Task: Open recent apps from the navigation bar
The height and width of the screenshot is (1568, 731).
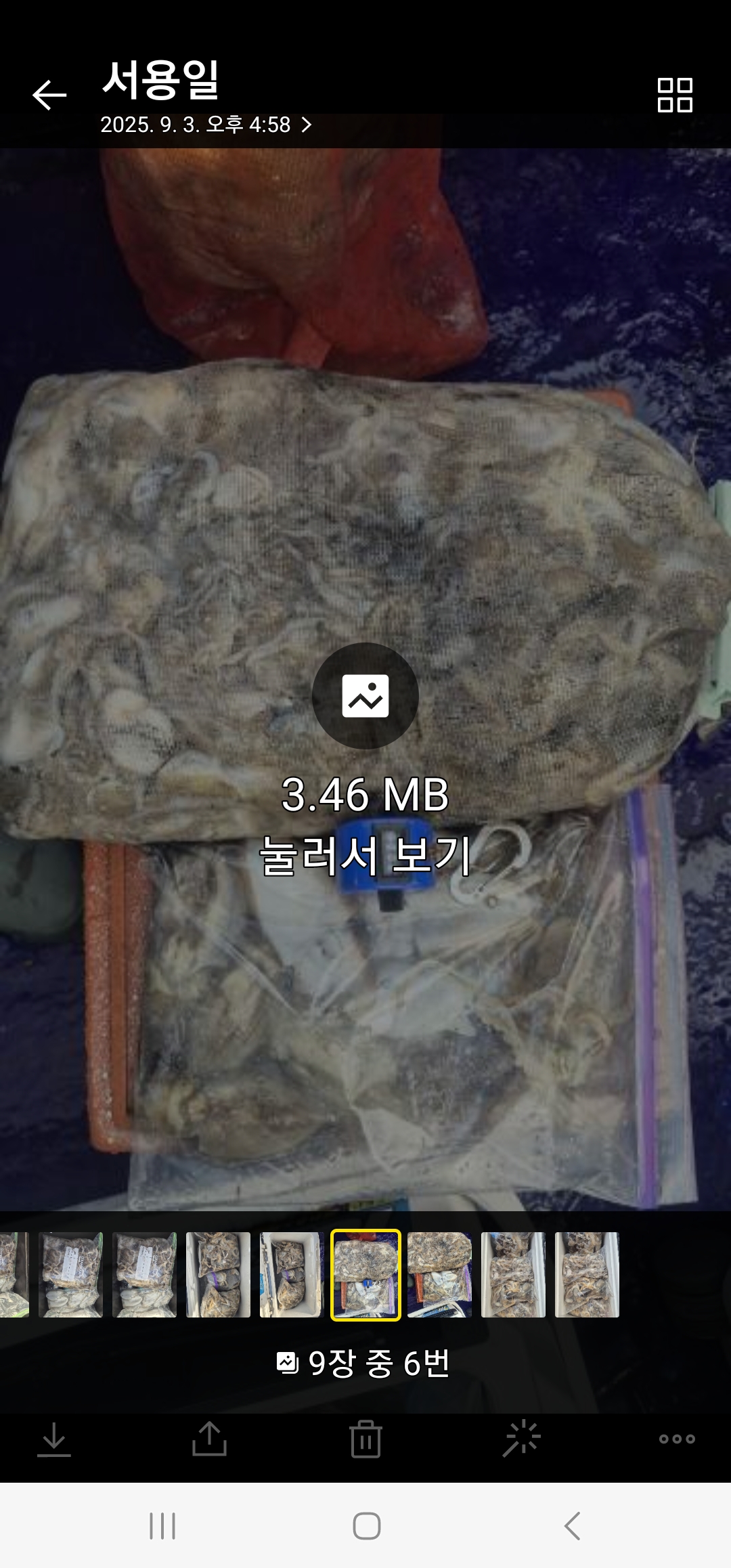Action: coord(162,1526)
